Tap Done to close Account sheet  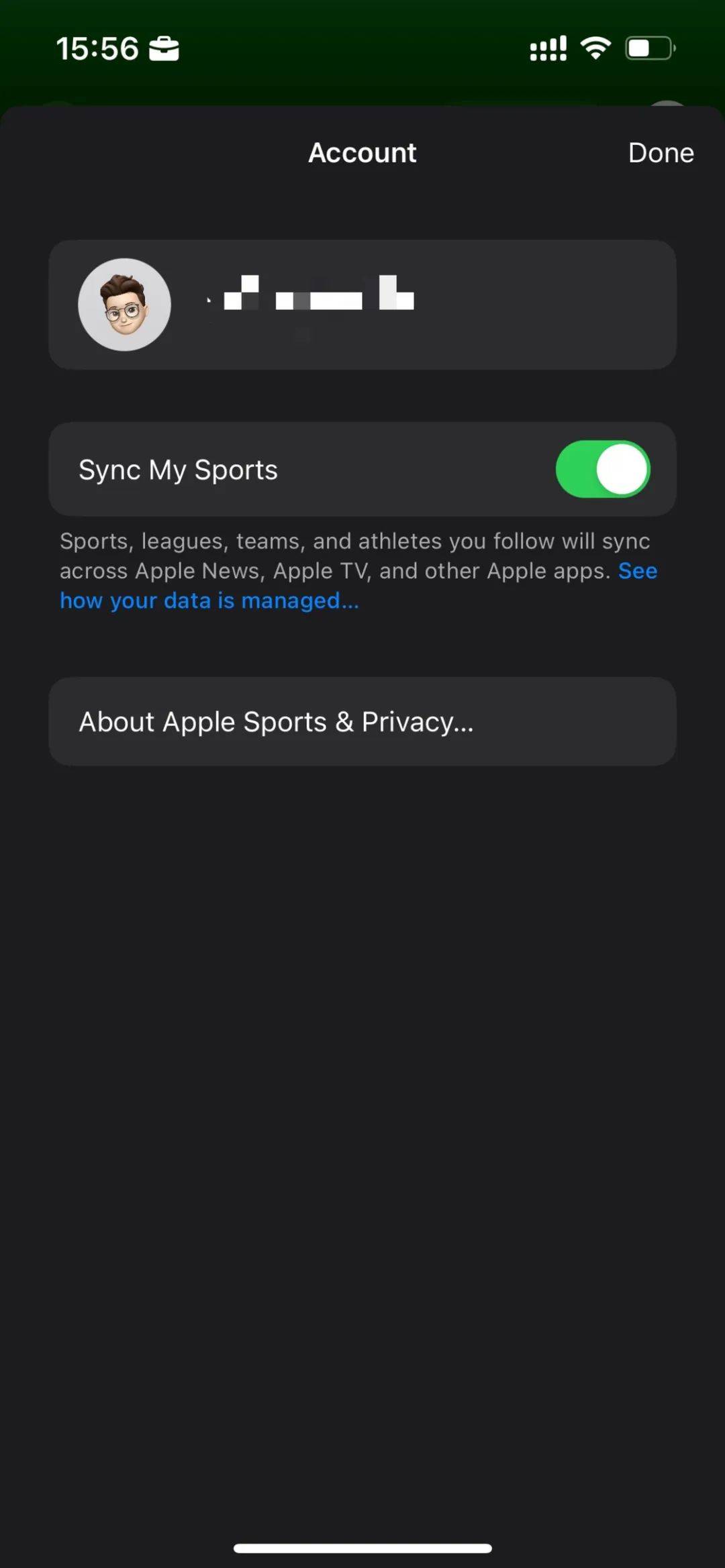(x=661, y=153)
